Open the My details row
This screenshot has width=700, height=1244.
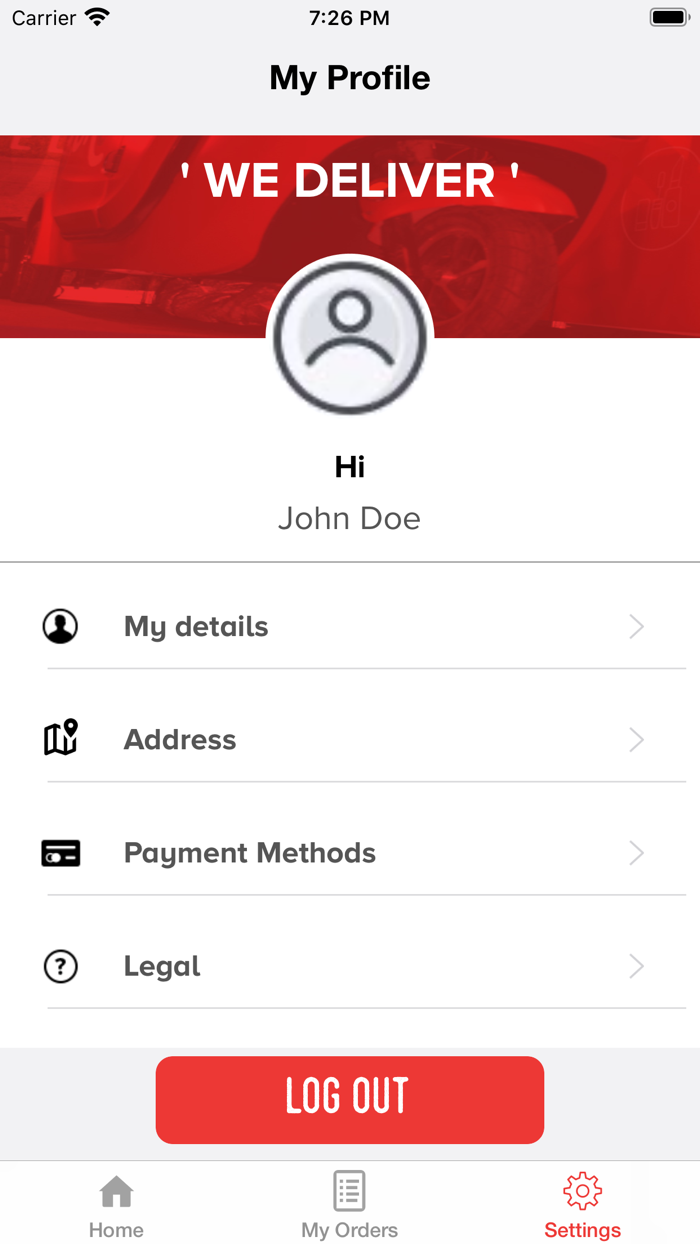click(350, 627)
